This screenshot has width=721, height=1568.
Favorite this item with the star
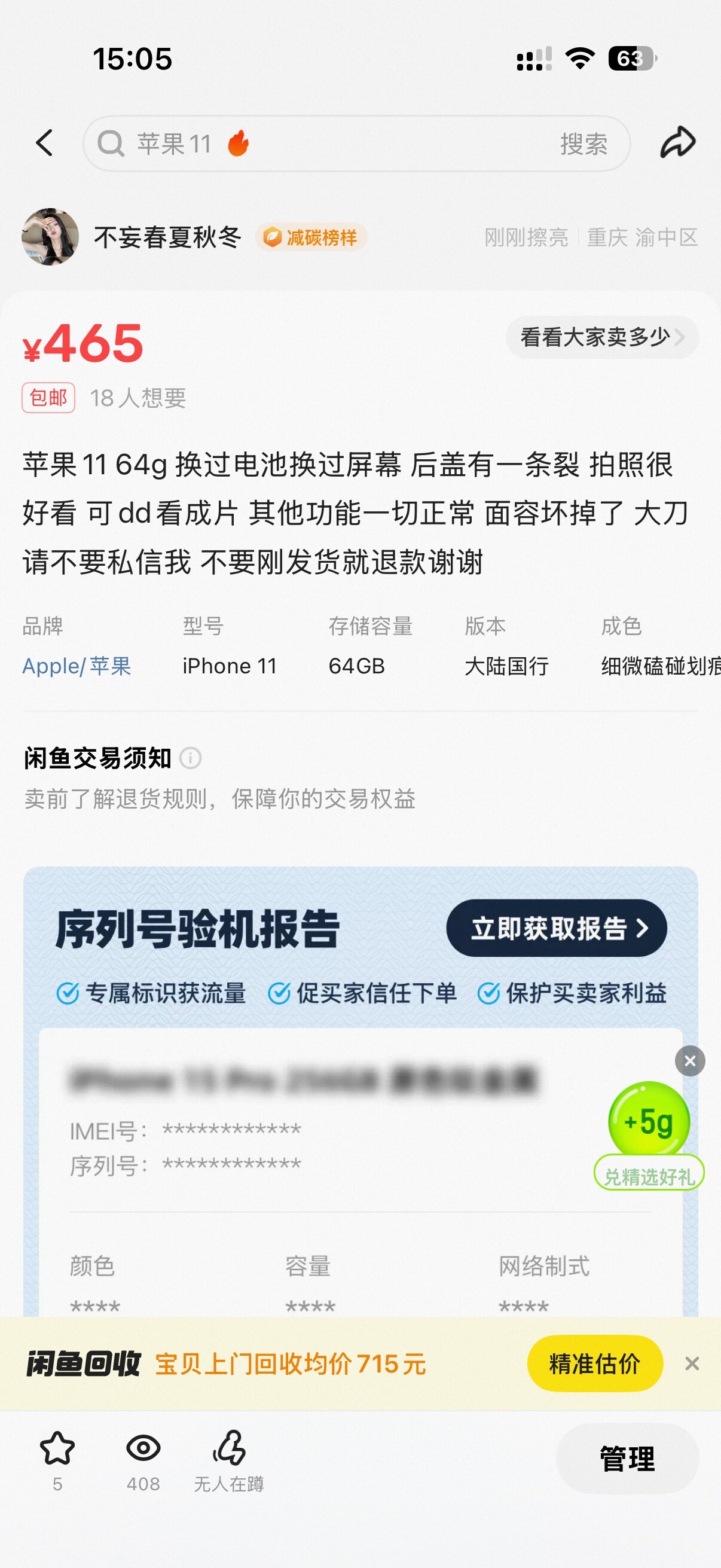pos(57,1450)
